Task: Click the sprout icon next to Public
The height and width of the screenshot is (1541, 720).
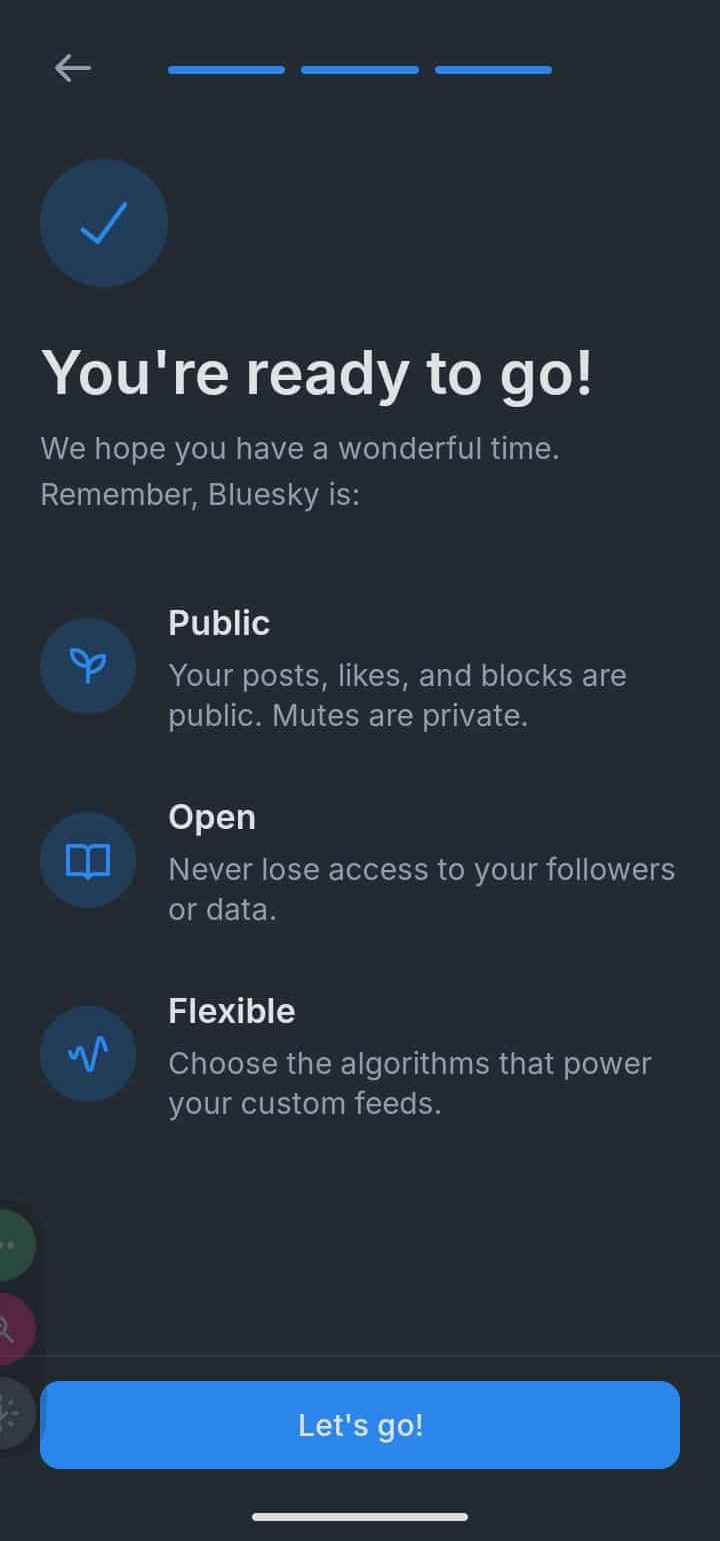Action: click(x=87, y=665)
